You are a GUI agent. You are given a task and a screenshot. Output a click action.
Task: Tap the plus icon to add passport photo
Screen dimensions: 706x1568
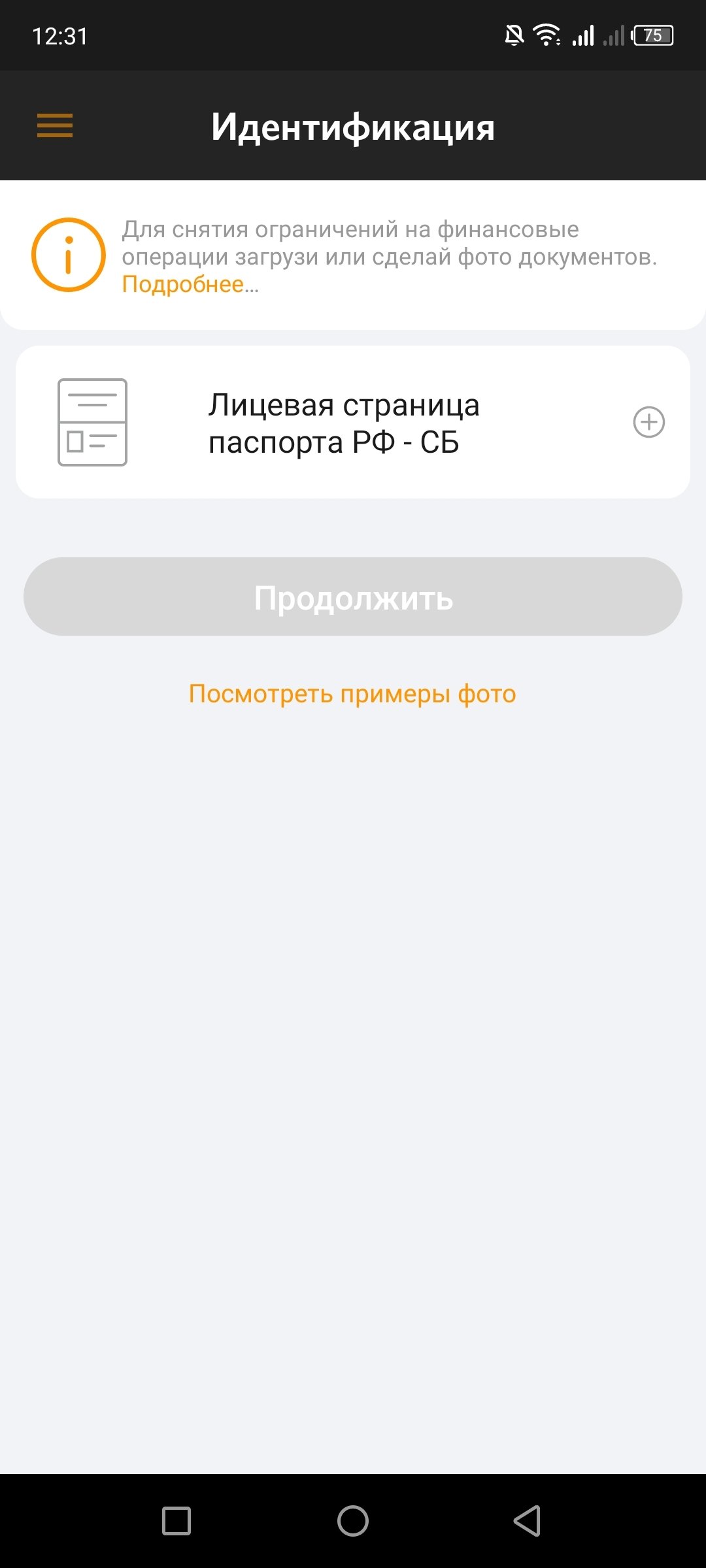pyautogui.click(x=648, y=422)
